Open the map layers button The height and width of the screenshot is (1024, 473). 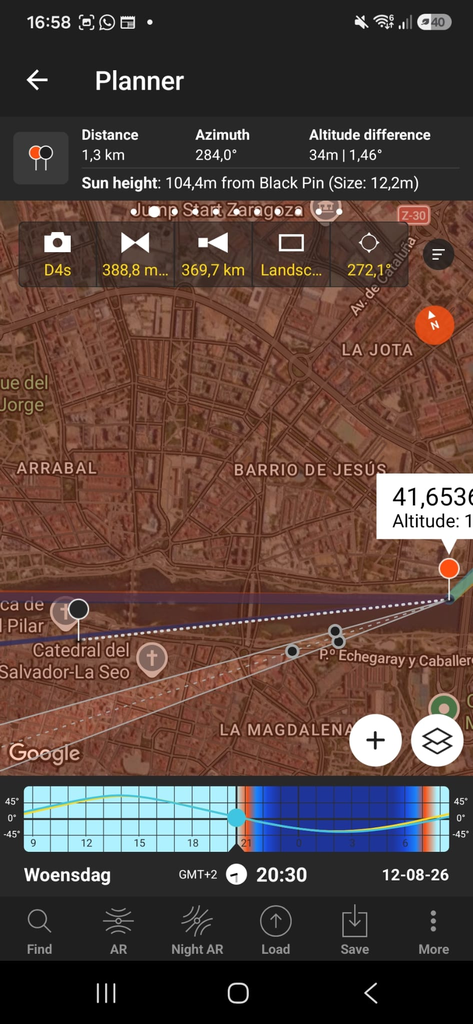437,740
